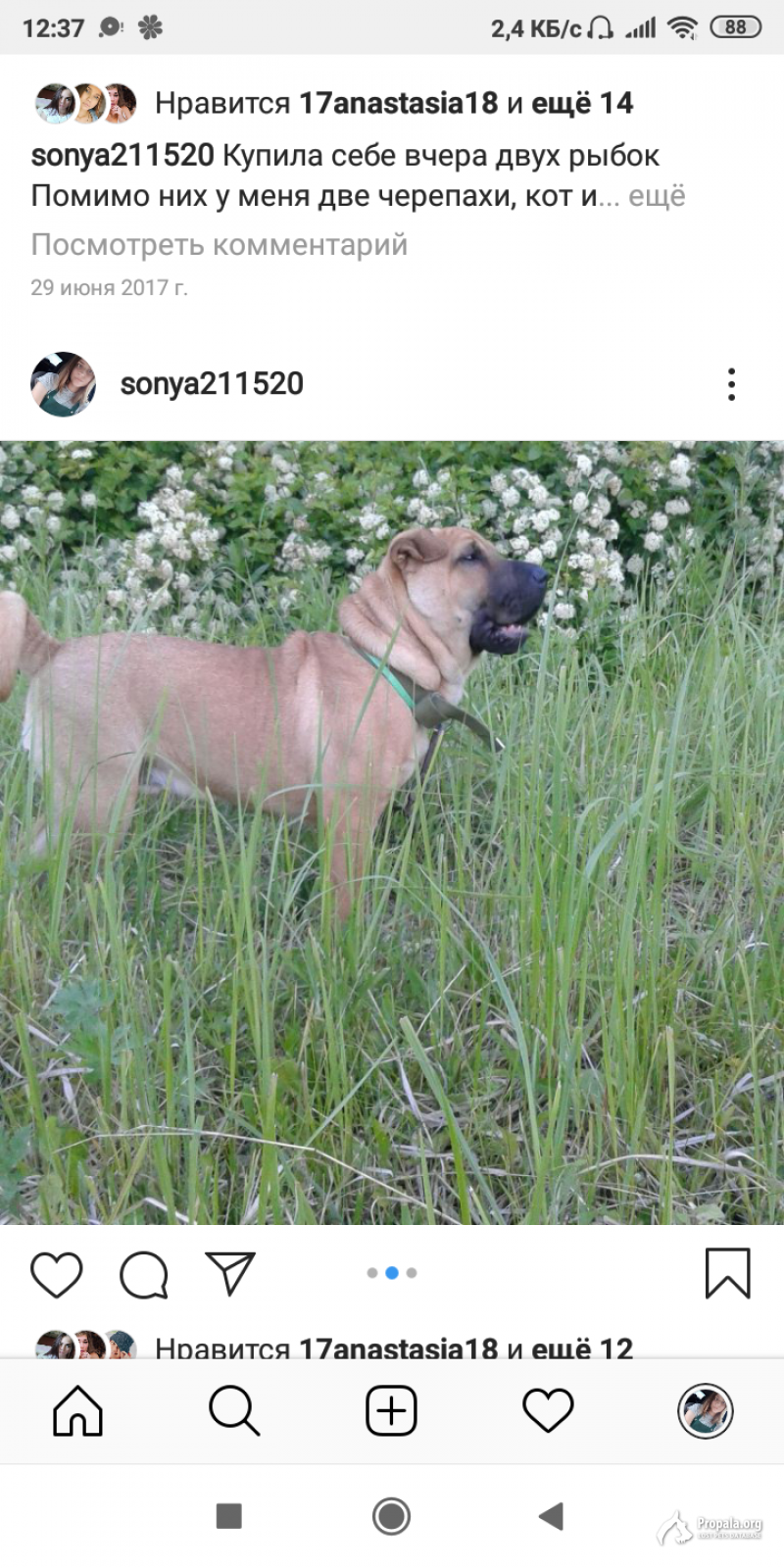This screenshot has width=784, height=1568.
Task: Open comments on the dog photo
Action: tap(144, 1274)
